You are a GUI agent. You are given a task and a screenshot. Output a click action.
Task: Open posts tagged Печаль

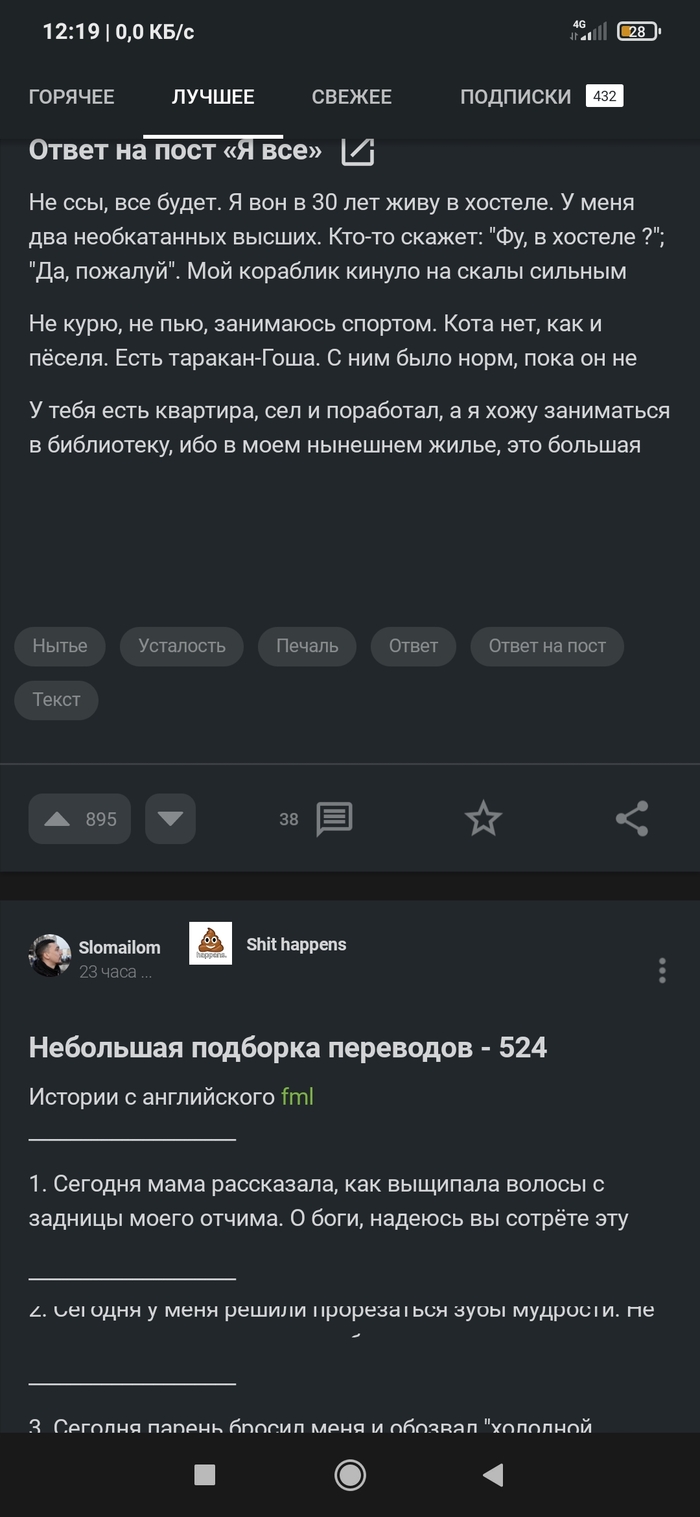307,646
